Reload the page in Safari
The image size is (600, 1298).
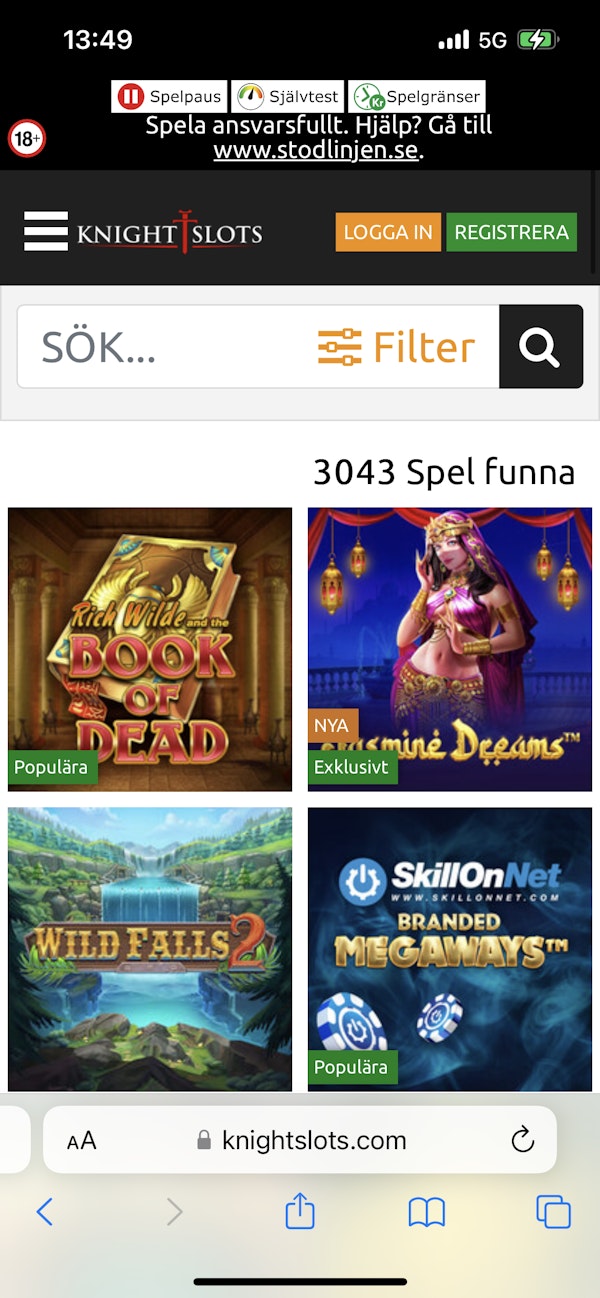coord(522,1140)
